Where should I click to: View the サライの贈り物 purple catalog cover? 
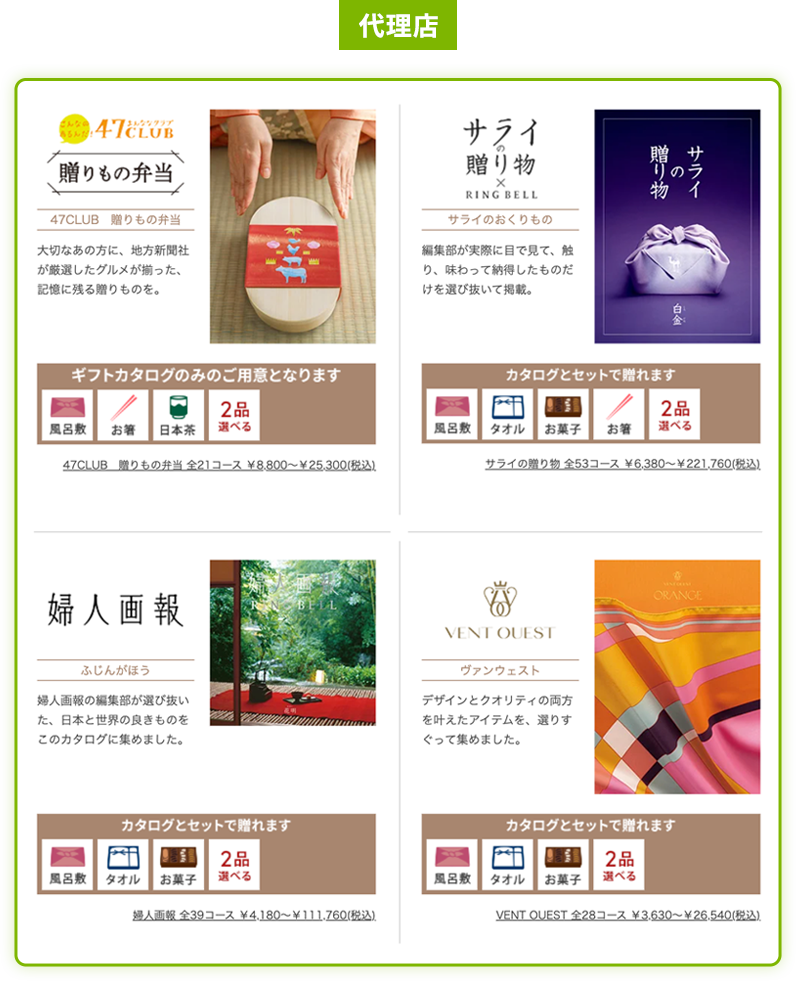click(x=677, y=226)
